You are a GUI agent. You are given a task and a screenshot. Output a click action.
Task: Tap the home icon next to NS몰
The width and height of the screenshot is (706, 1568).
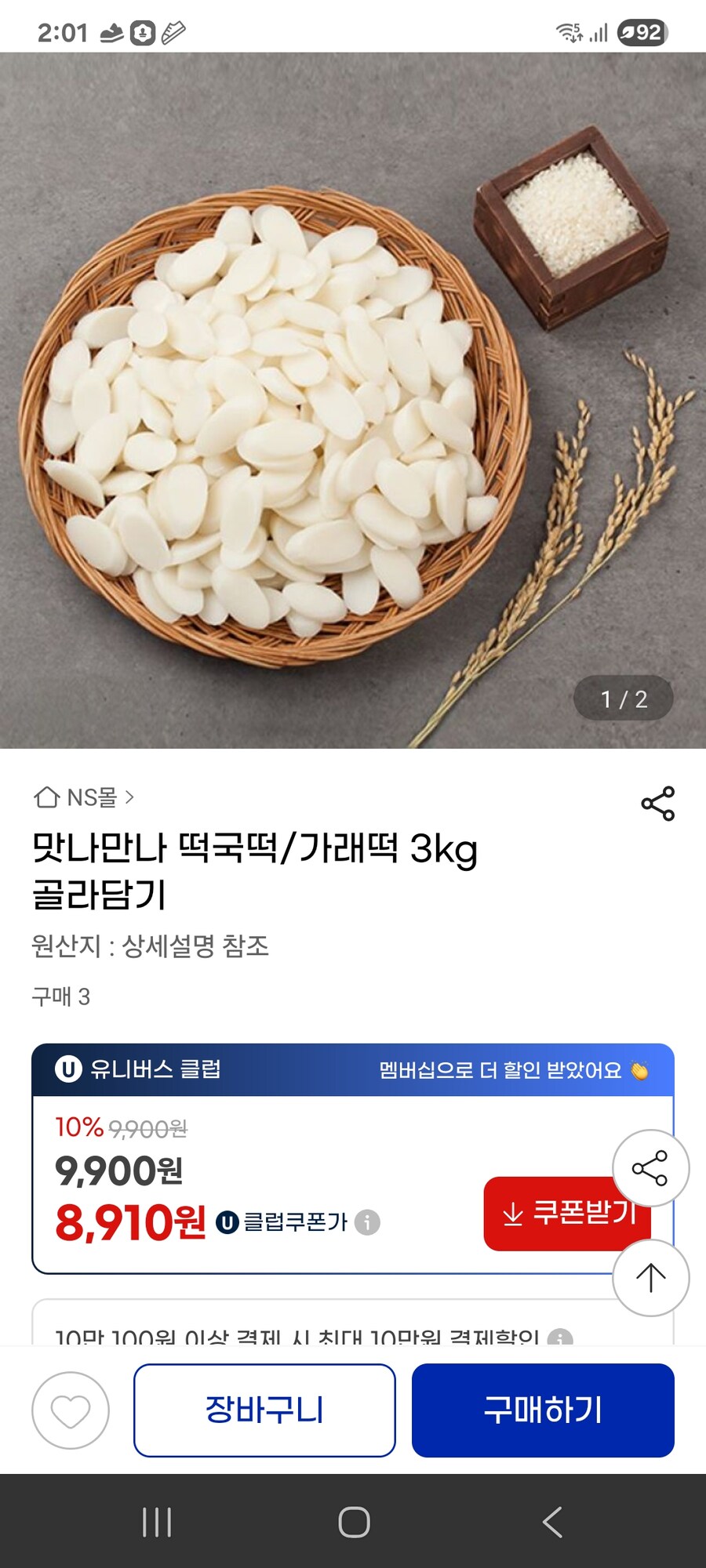pyautogui.click(x=49, y=798)
